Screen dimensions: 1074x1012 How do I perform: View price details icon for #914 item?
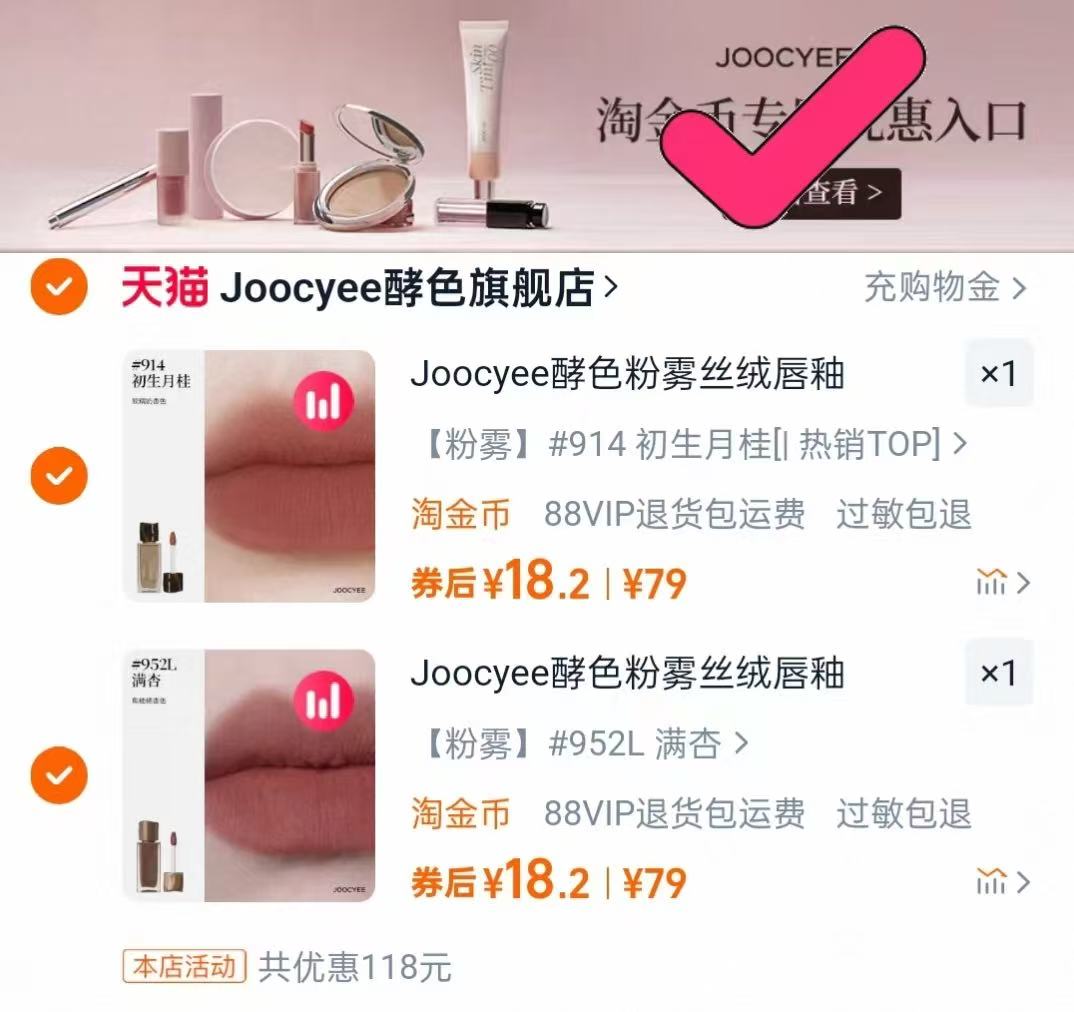[x=1001, y=582]
